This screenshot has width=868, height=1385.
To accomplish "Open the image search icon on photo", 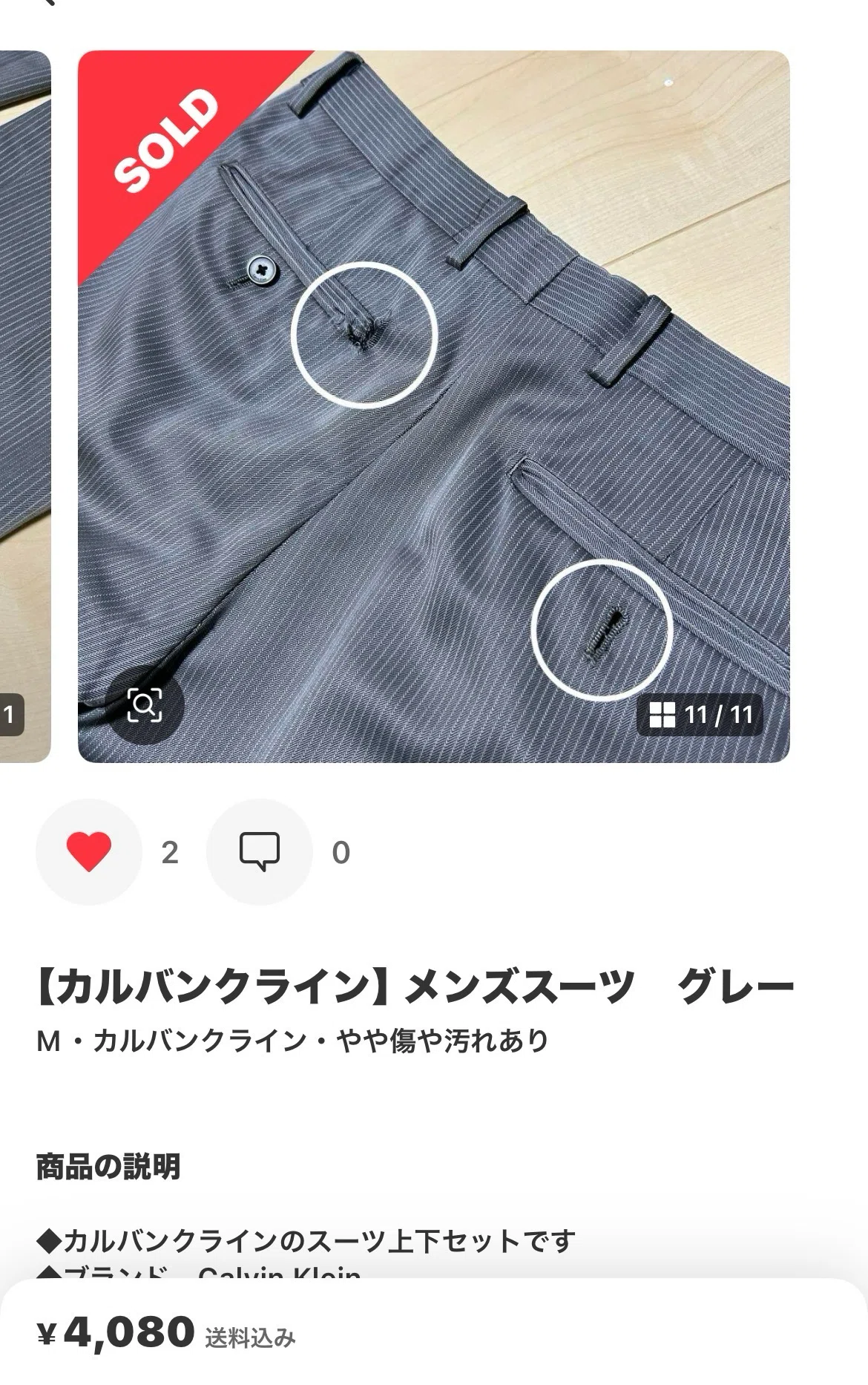I will click(144, 704).
